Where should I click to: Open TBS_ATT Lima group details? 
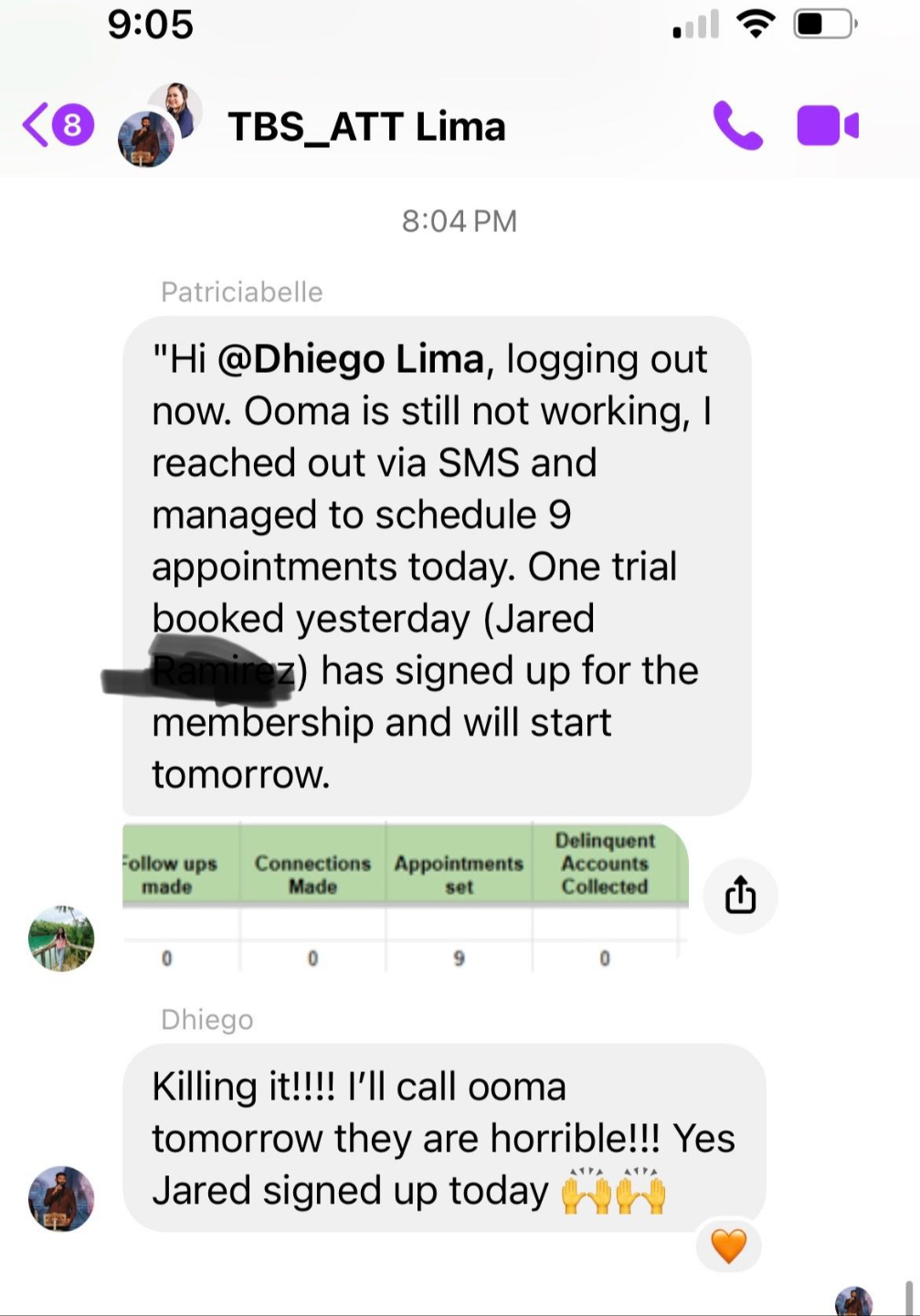point(365,127)
